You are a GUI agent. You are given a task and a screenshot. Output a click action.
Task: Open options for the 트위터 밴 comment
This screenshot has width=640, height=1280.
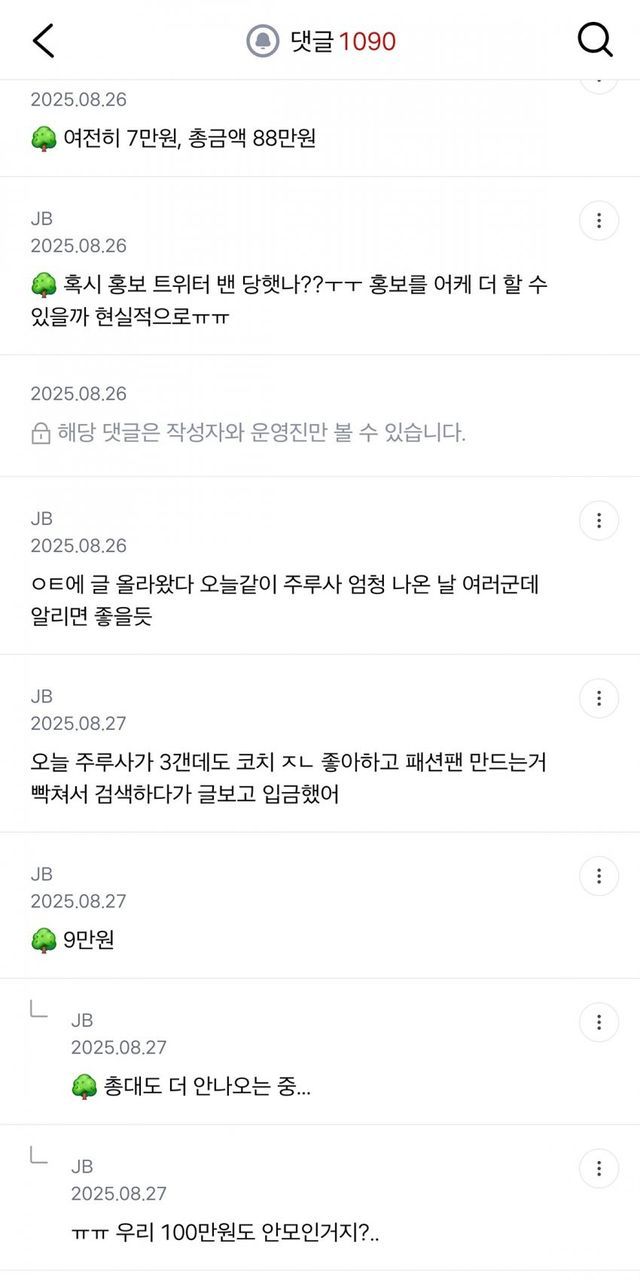[x=599, y=220]
